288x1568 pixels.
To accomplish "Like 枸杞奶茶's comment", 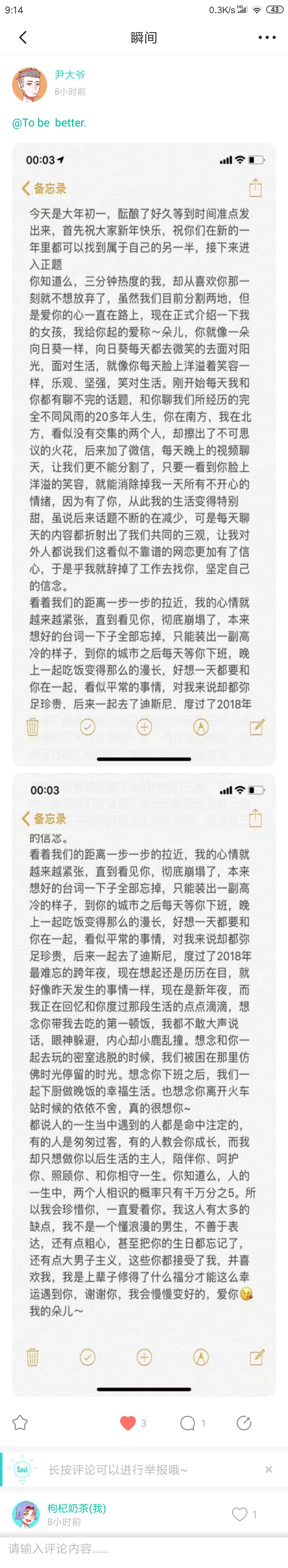I will pos(240,1514).
